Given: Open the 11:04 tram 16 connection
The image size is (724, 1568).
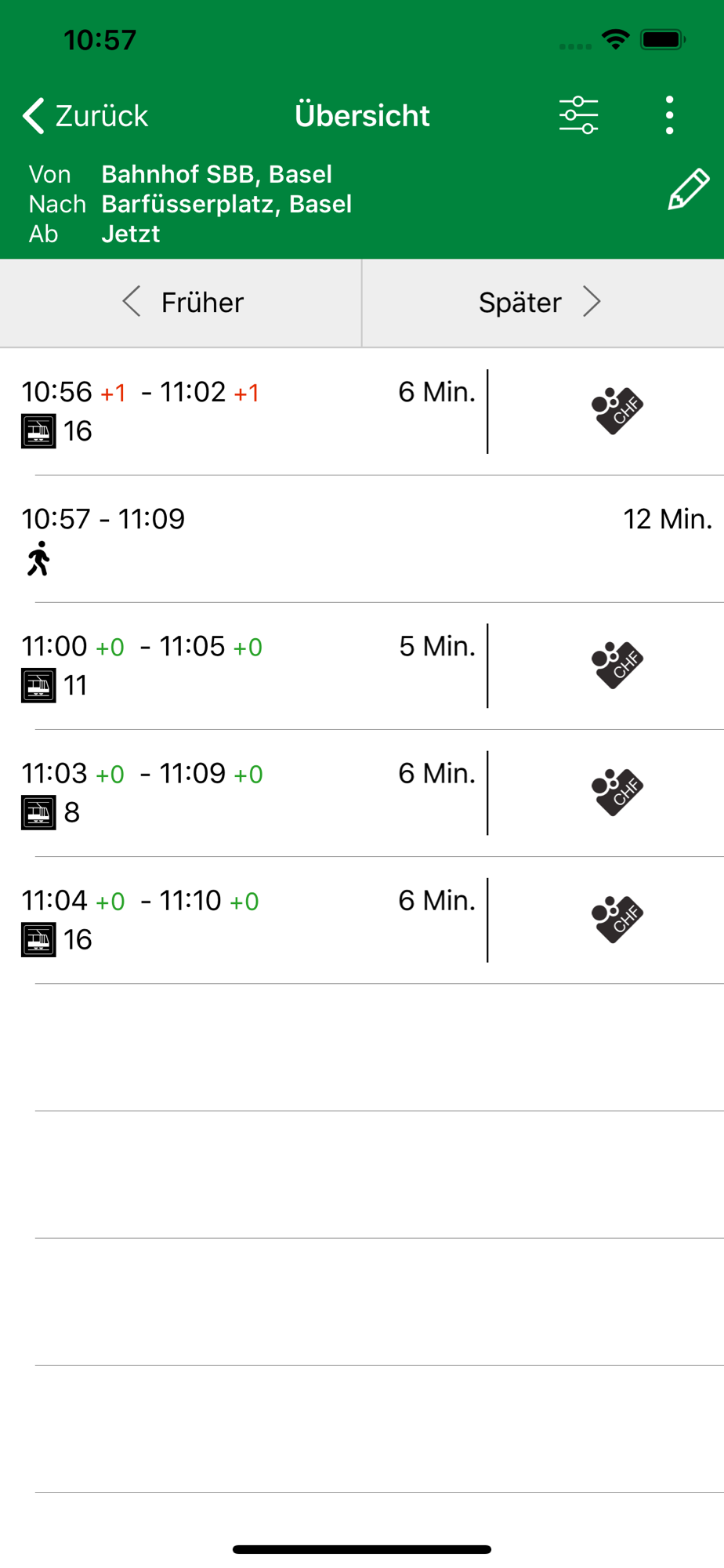Looking at the screenshot, I should 244,920.
